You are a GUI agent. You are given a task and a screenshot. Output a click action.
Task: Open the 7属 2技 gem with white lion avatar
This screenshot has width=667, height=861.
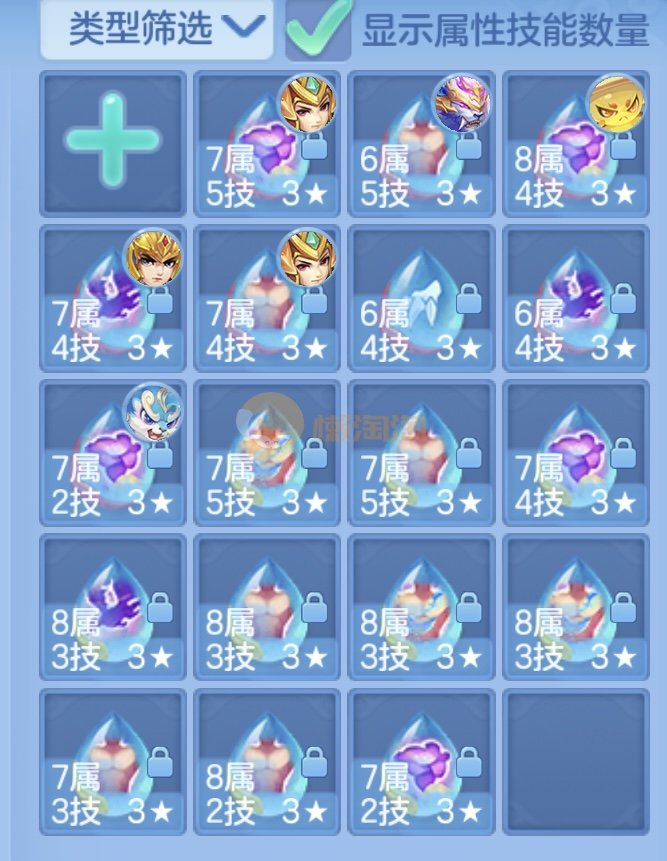point(113,453)
